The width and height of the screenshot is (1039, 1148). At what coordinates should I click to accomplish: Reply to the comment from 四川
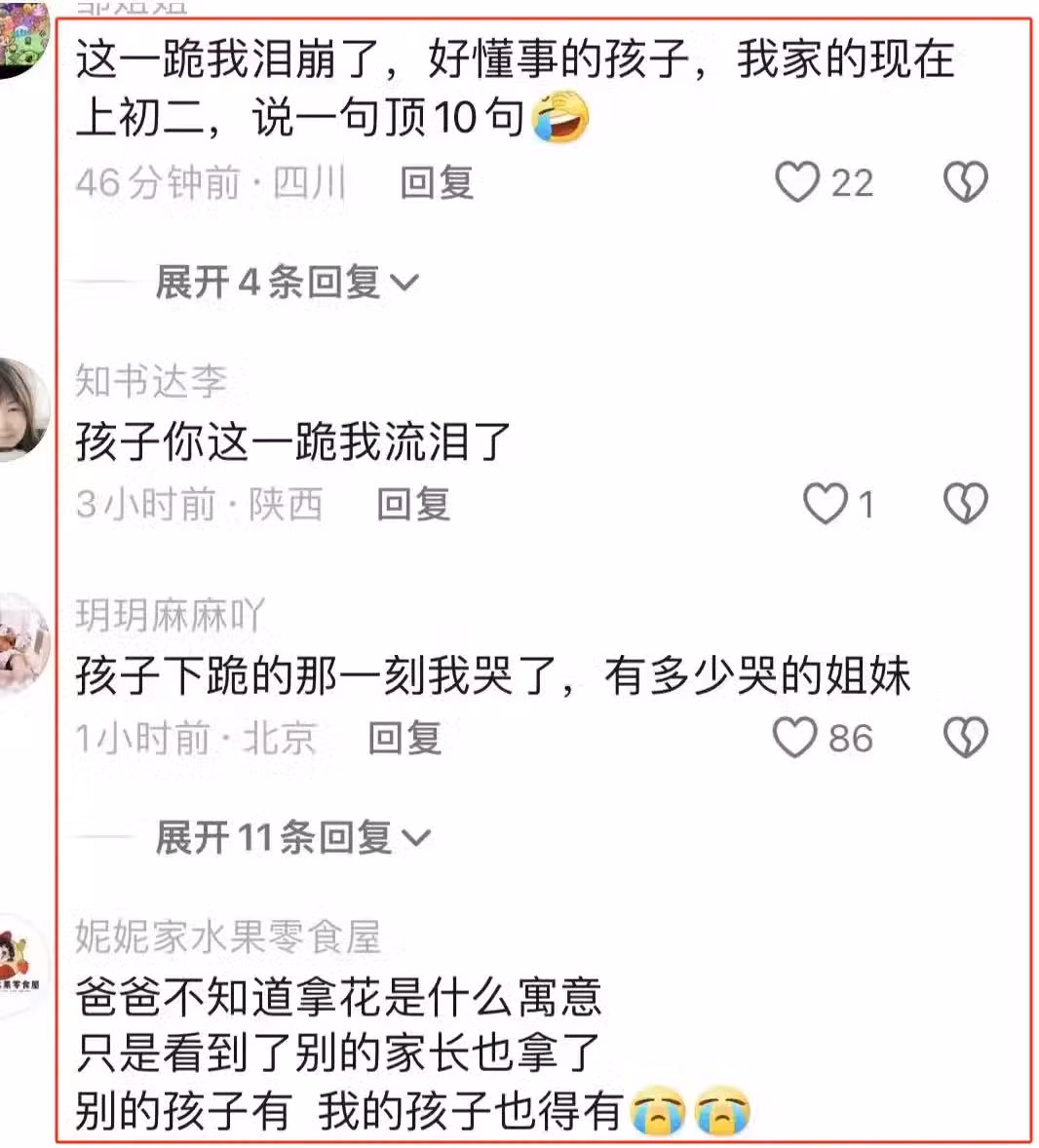click(437, 182)
